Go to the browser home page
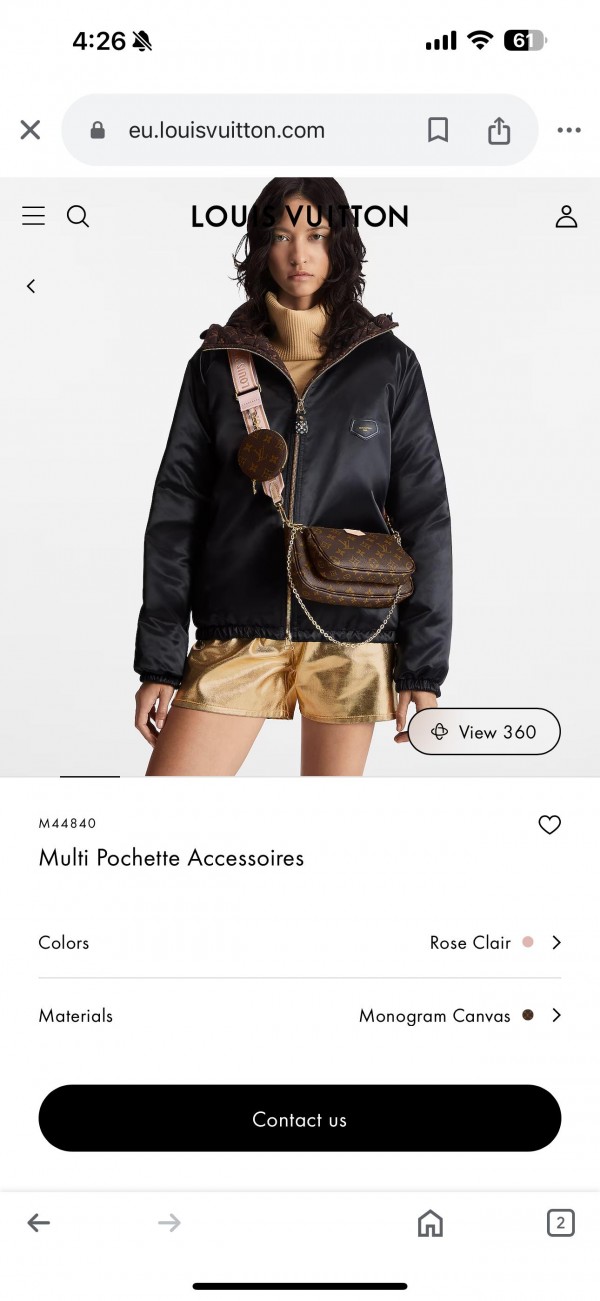The width and height of the screenshot is (600, 1301). [430, 1222]
